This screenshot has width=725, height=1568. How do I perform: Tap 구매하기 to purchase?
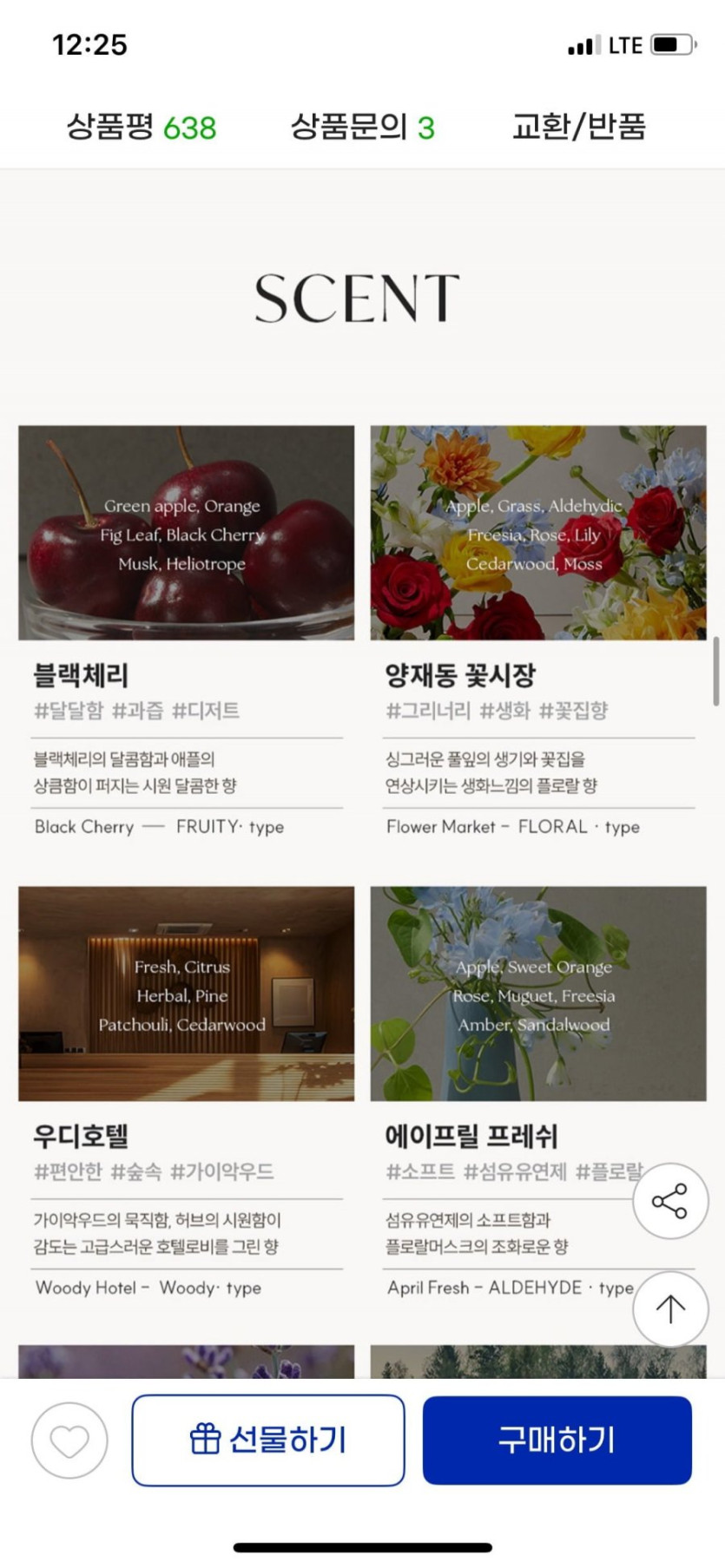point(557,1440)
